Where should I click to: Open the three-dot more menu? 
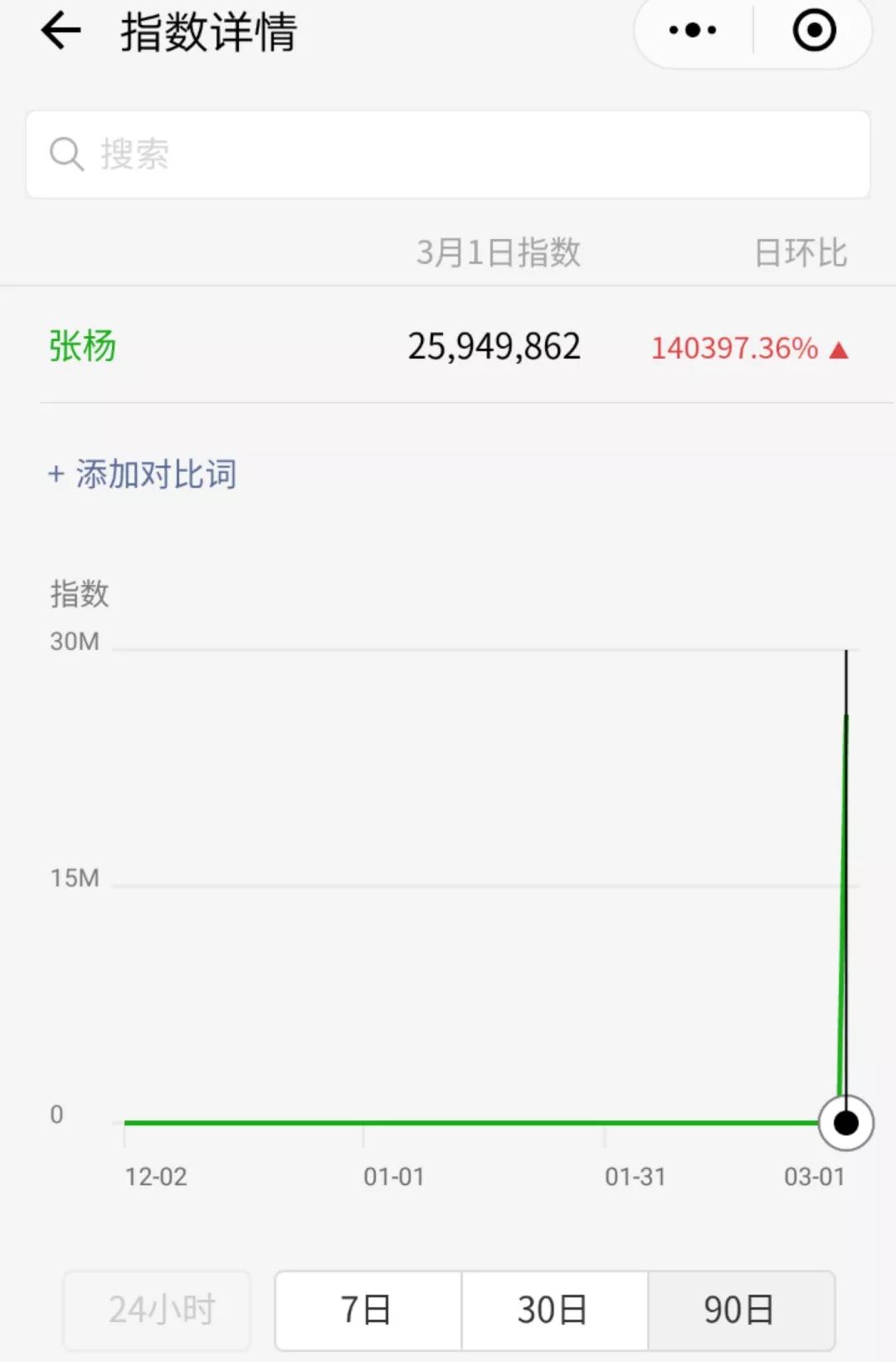coord(693,32)
